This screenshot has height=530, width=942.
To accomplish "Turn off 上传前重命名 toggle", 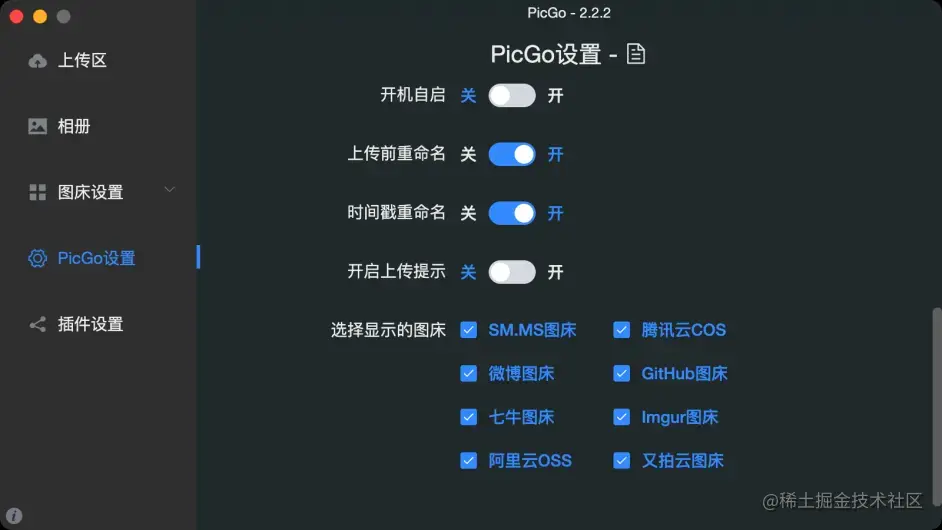I will click(x=511, y=154).
